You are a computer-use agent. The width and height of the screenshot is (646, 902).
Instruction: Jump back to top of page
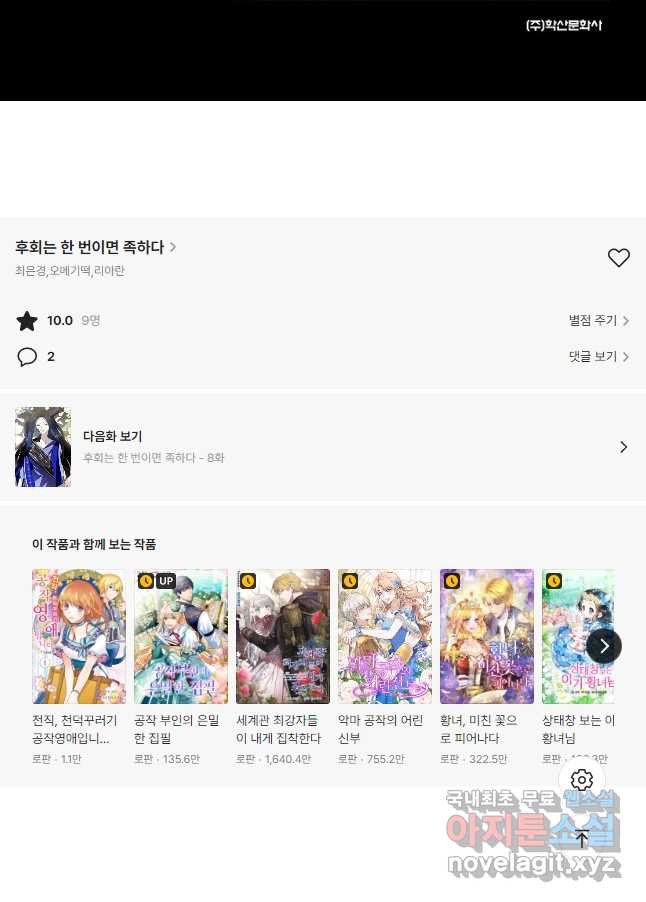tap(582, 838)
